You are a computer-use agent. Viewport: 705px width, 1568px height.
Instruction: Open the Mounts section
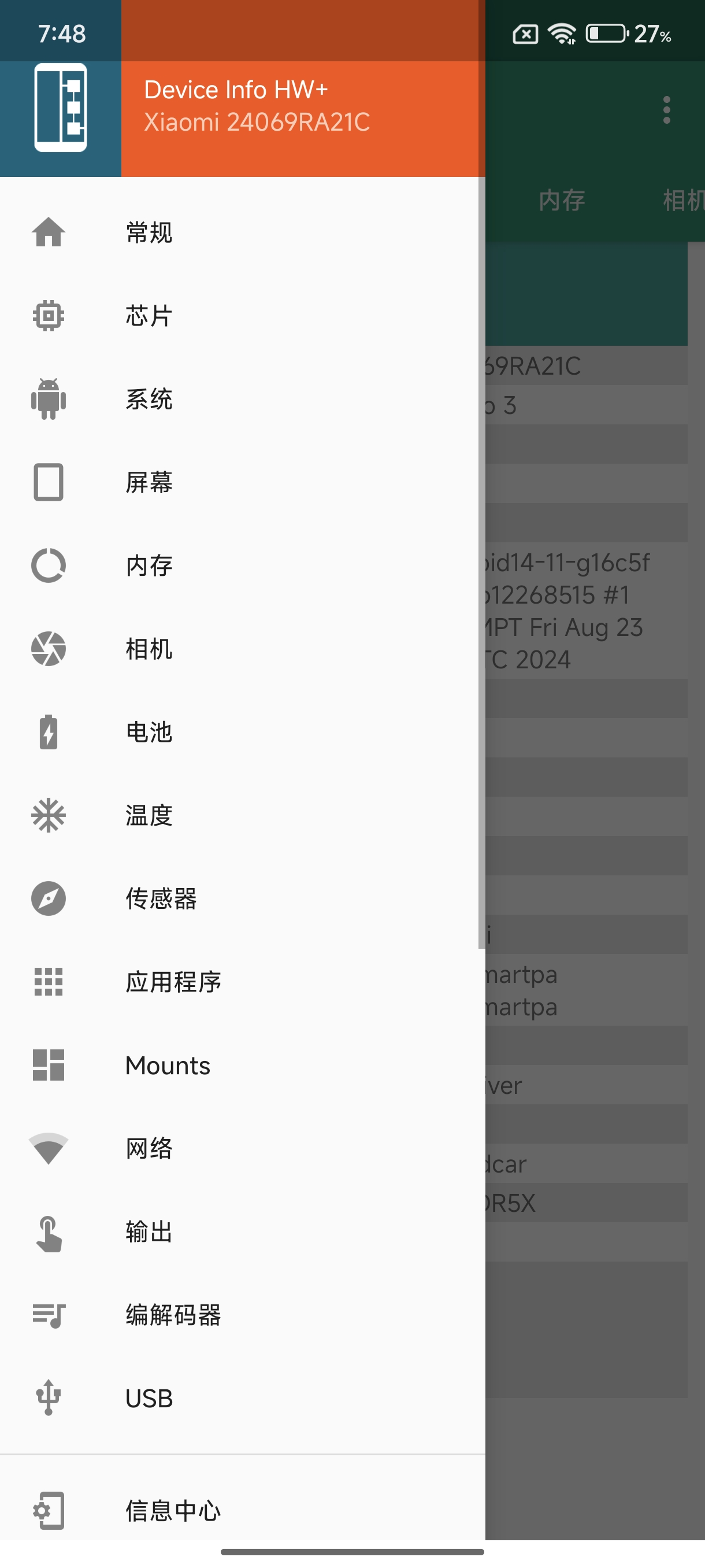(x=168, y=1065)
